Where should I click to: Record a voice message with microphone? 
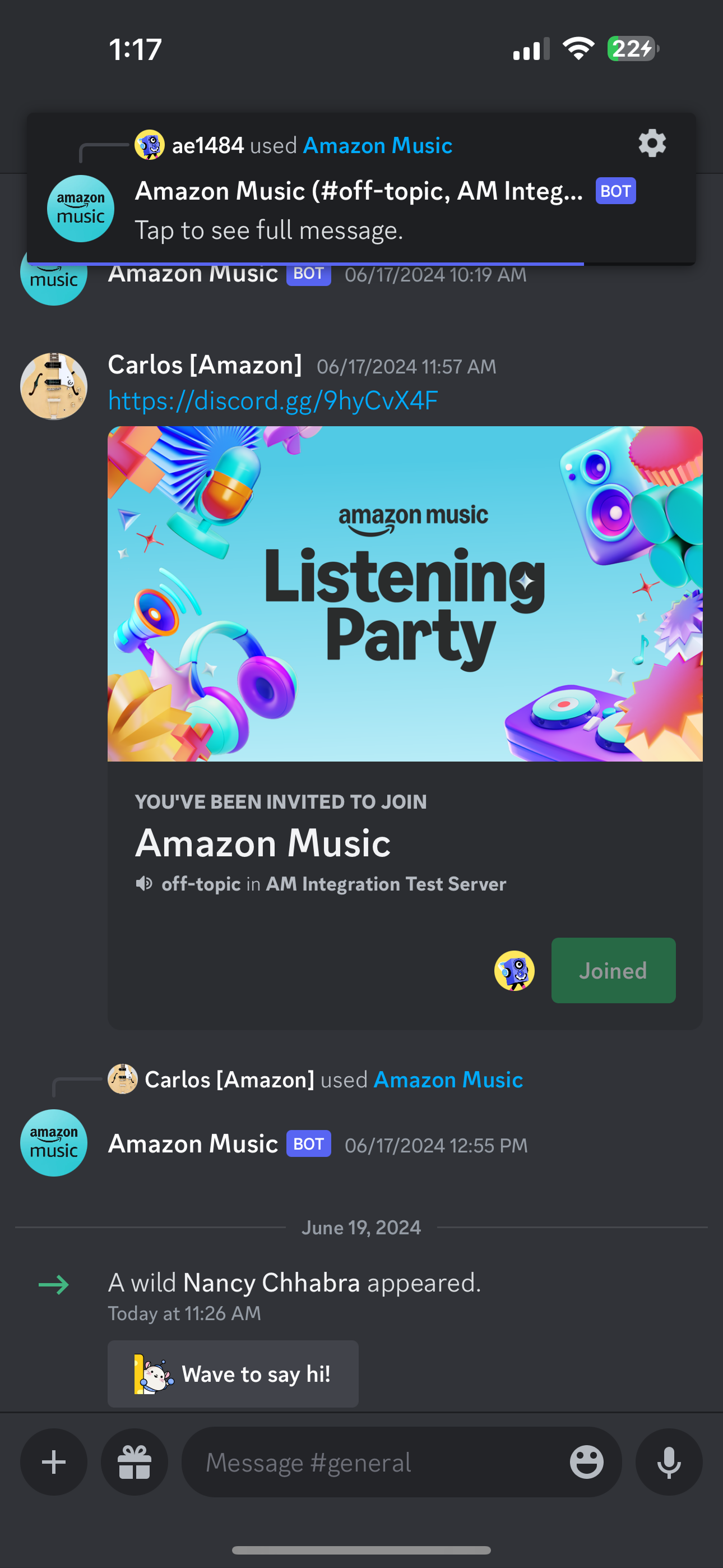[668, 1461]
